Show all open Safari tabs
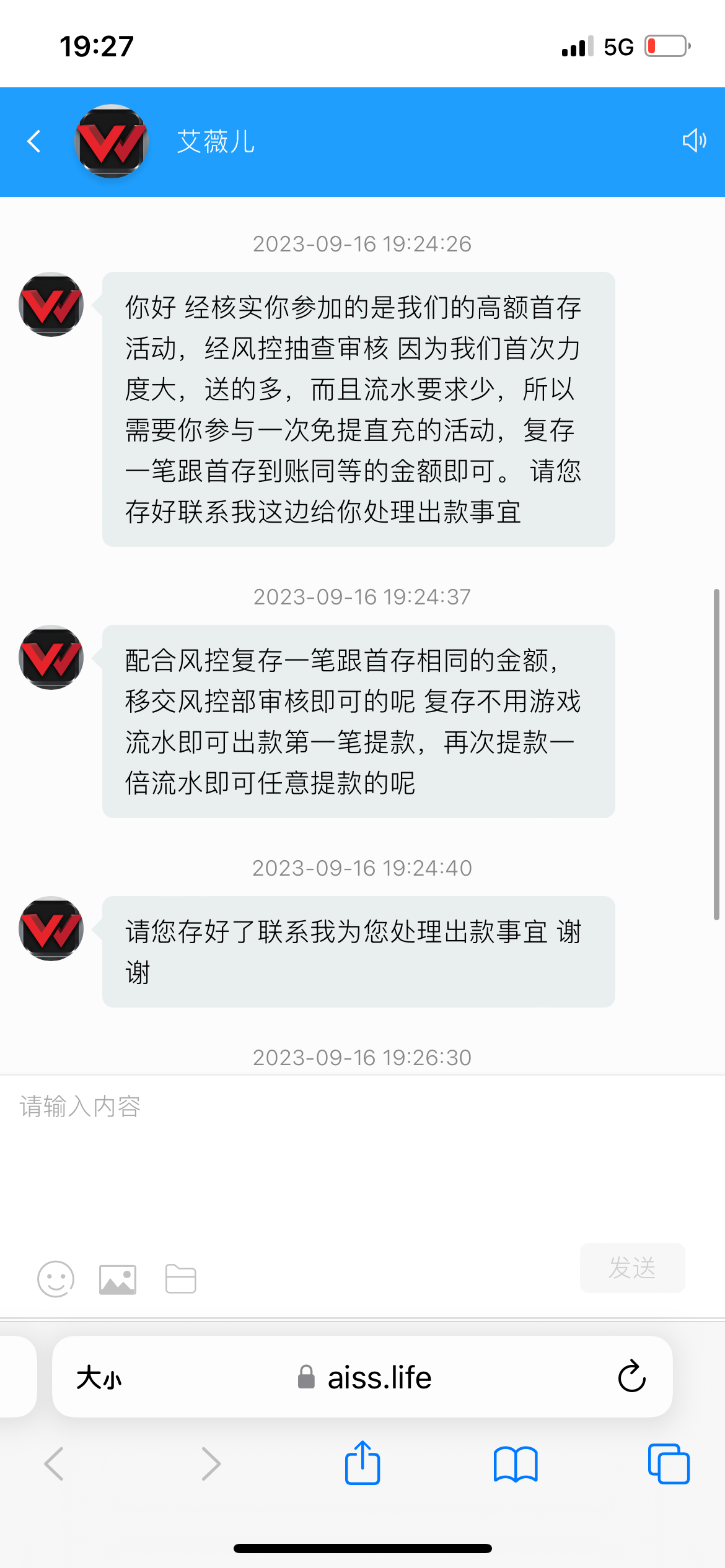The height and width of the screenshot is (1568, 725). (x=669, y=1464)
